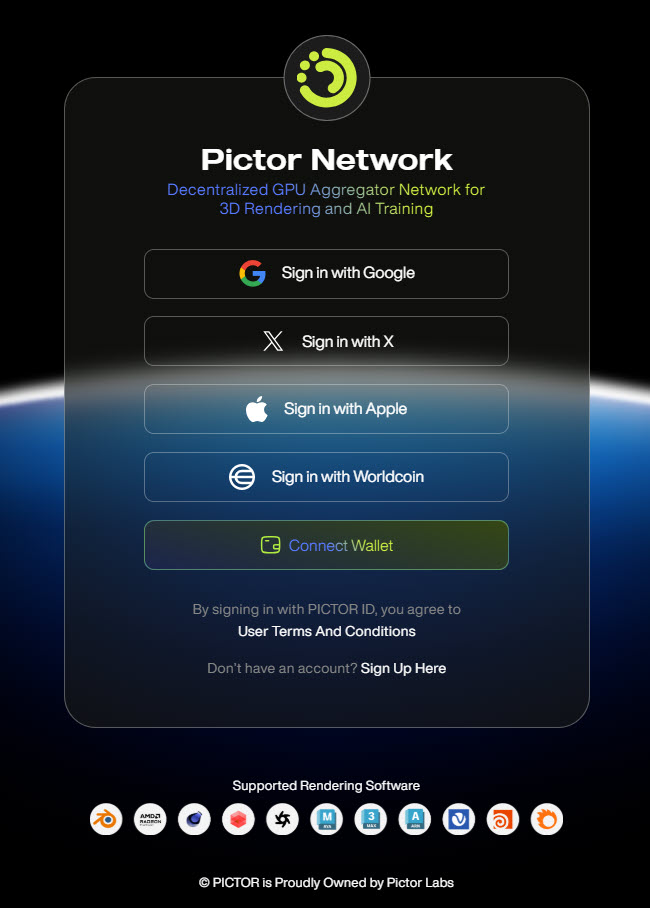Screen dimensions: 650x908
Task: Sign in with Google
Action: [326, 273]
